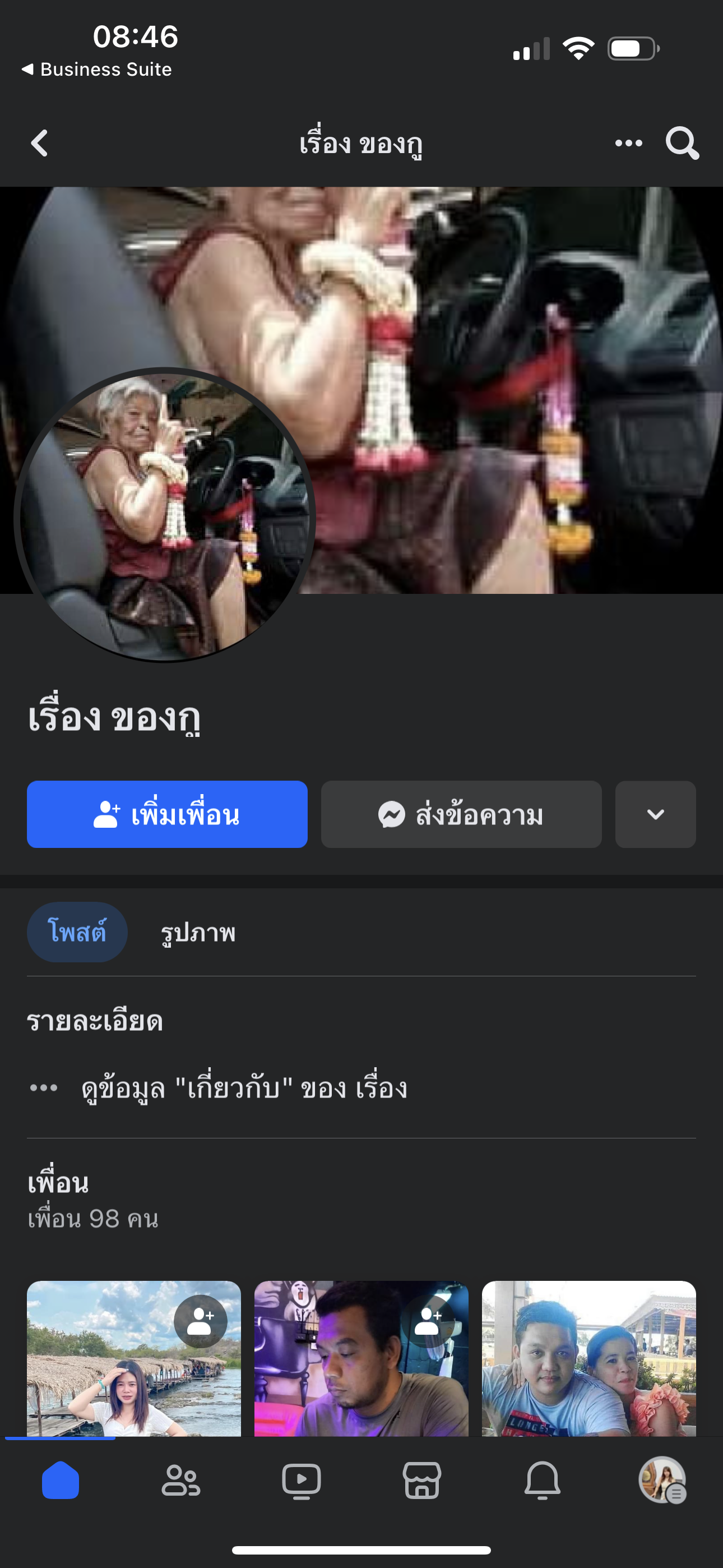
Task: Select the โพสต์ posts tab
Action: 77,932
